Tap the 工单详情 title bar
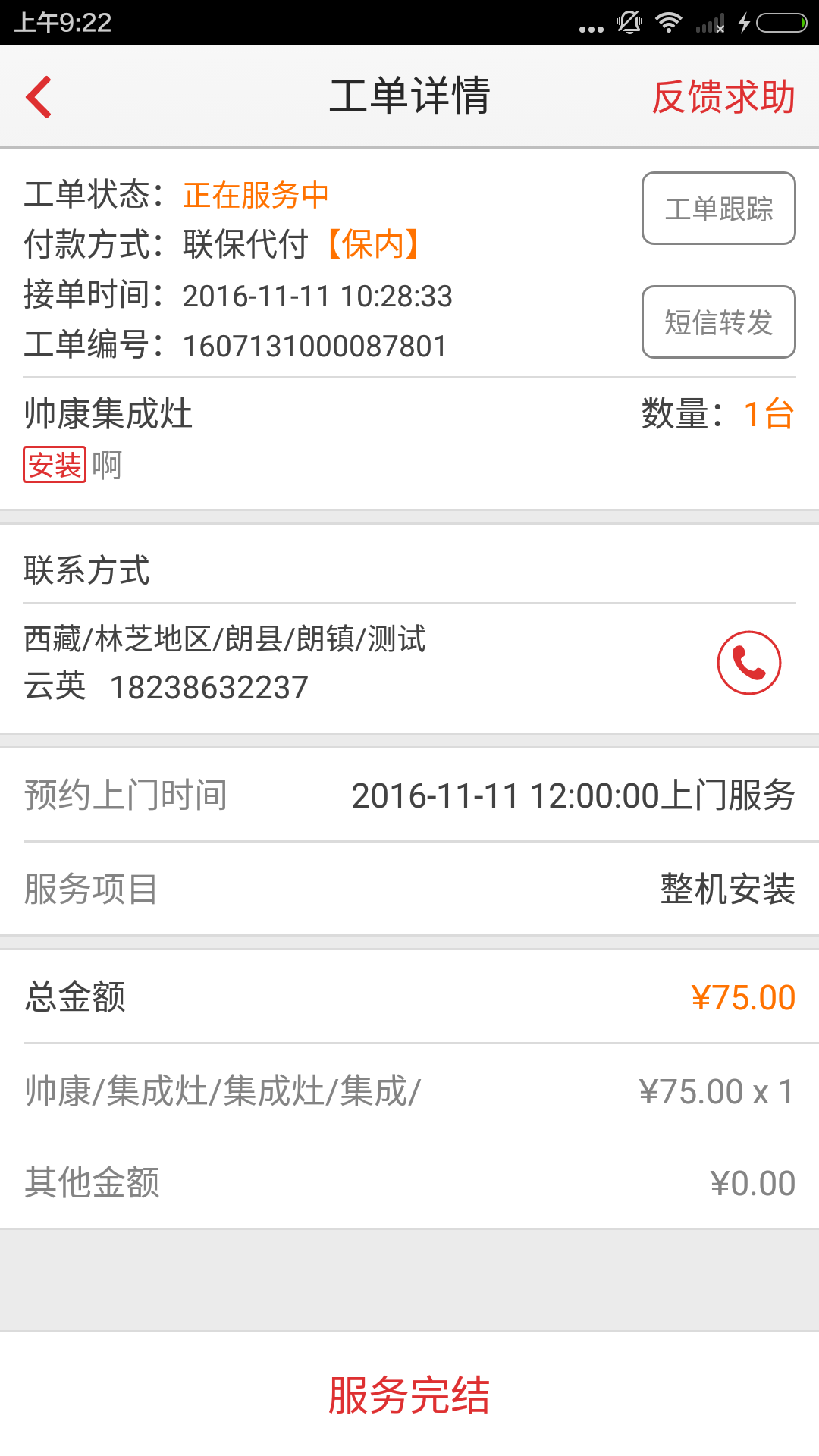Viewport: 819px width, 1456px height. pos(409,96)
